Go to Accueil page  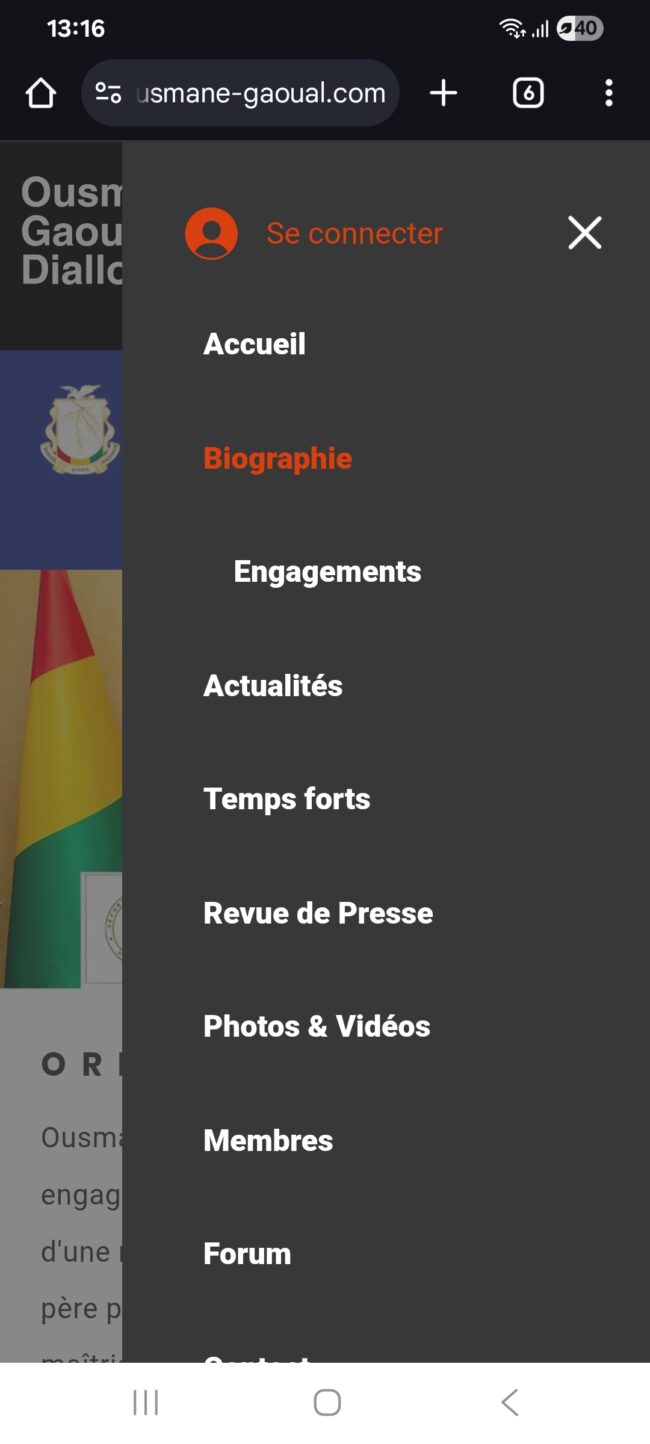pos(254,344)
